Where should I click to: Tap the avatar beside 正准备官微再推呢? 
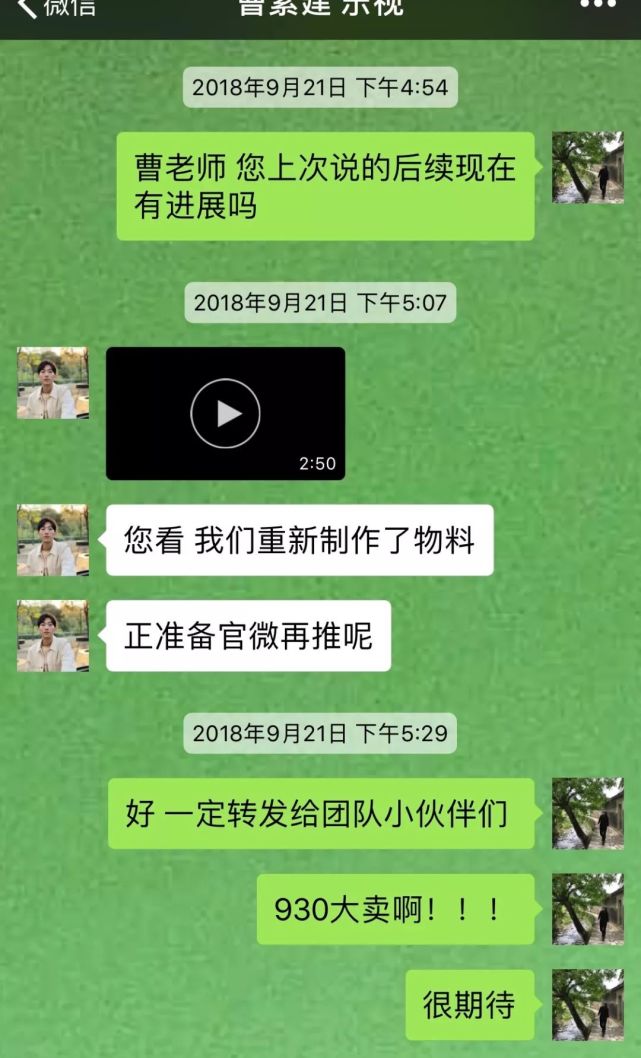pos(53,636)
